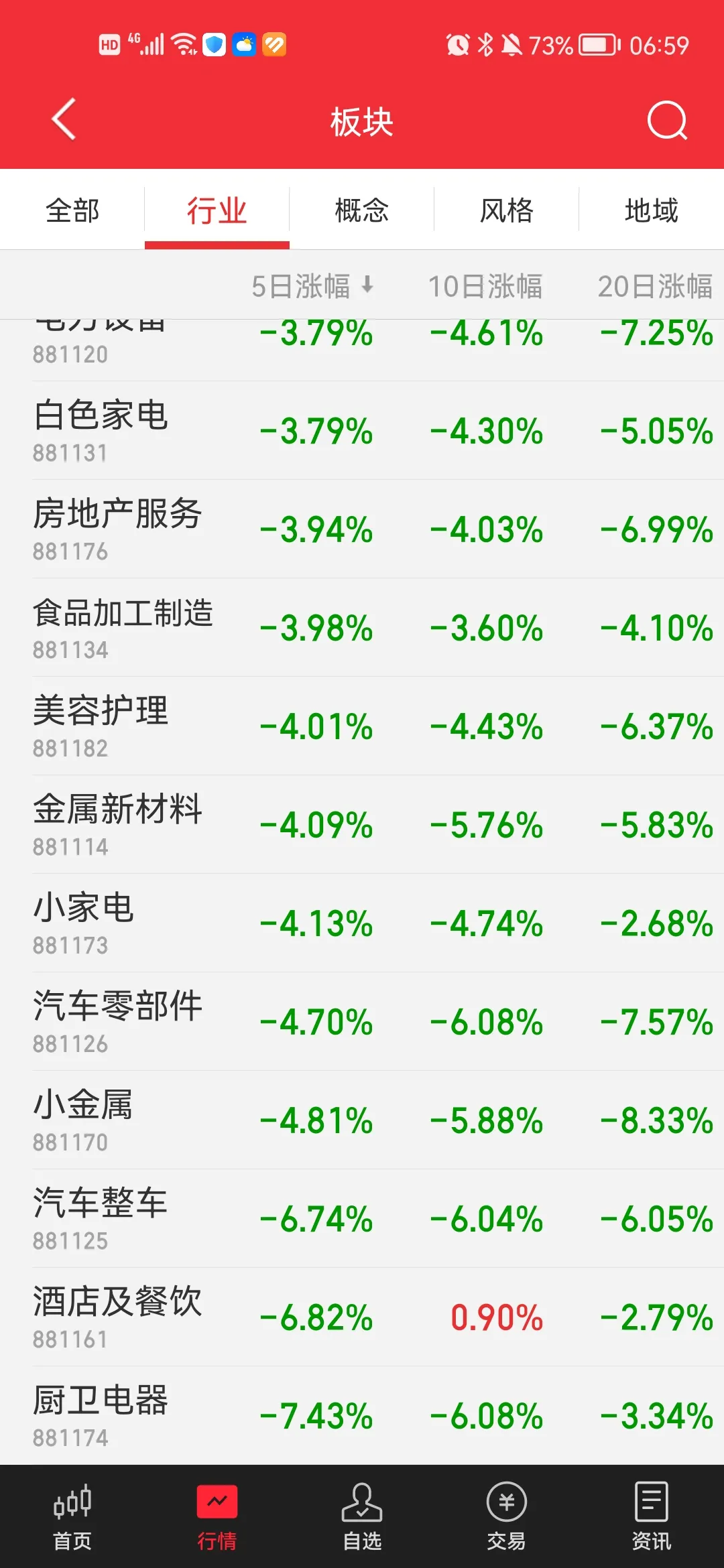This screenshot has height=1568, width=724.
Task: Sort by 5日涨幅 column
Action: point(312,286)
